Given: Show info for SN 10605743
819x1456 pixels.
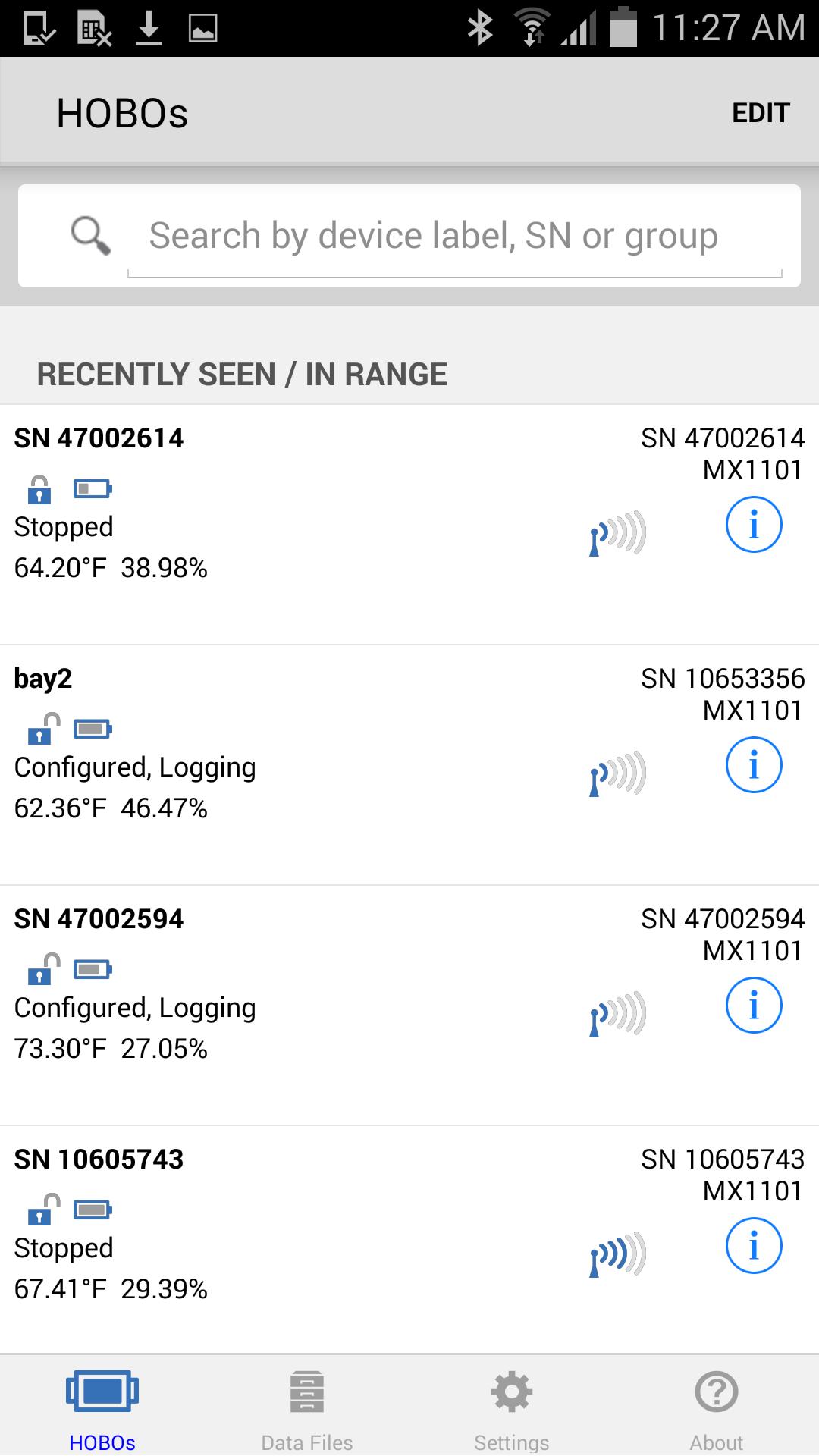Looking at the screenshot, I should 753,1245.
